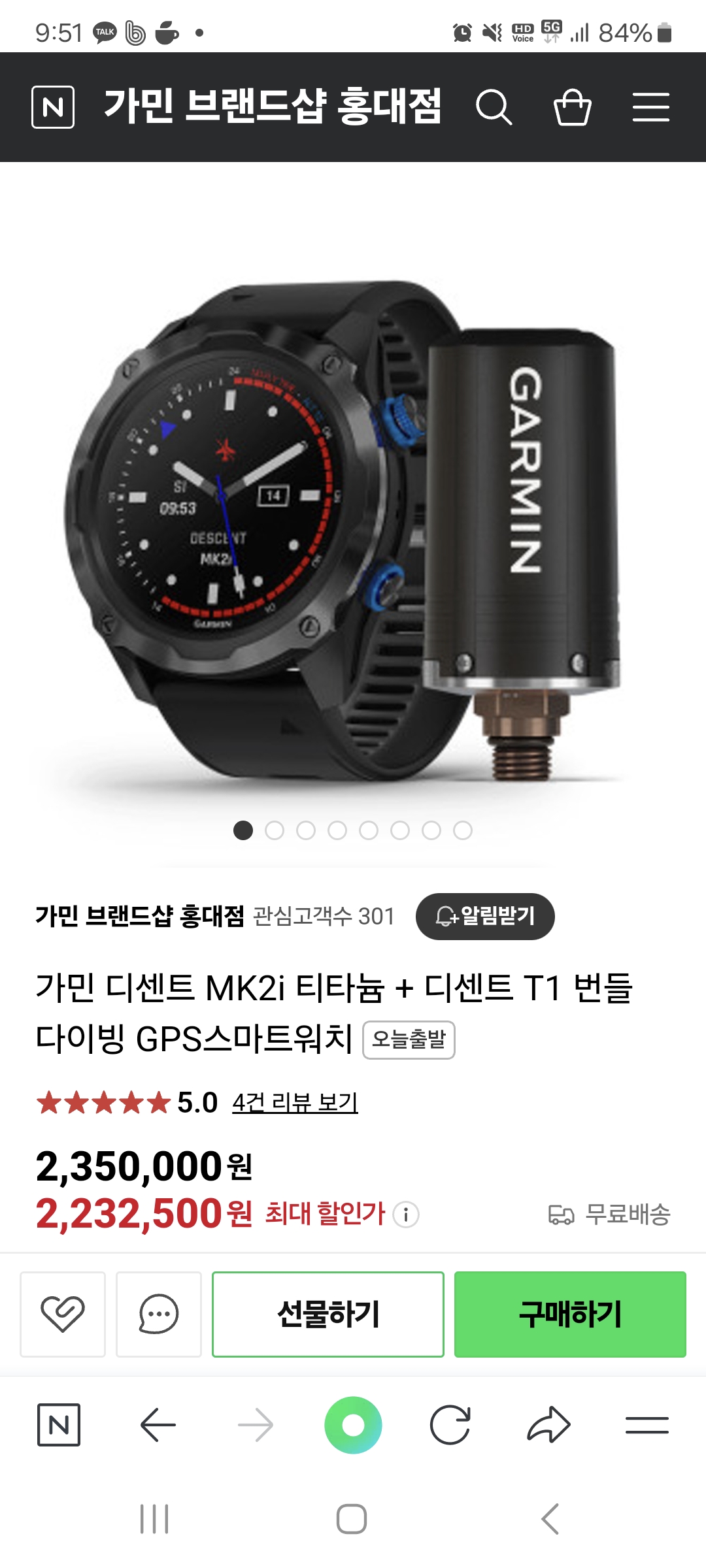Open the 가민 브랜드샵 홍대점 store link

140,917
